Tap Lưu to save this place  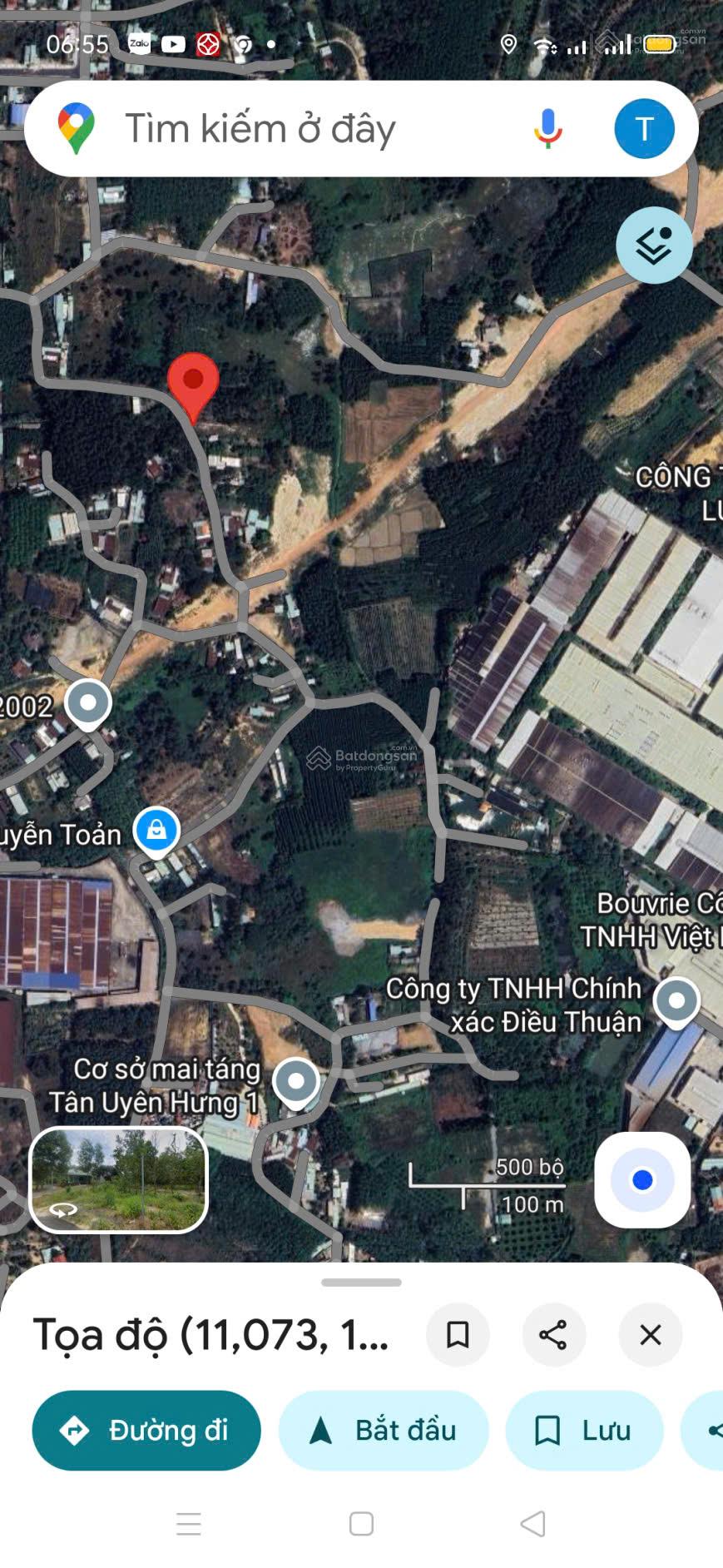(584, 1431)
